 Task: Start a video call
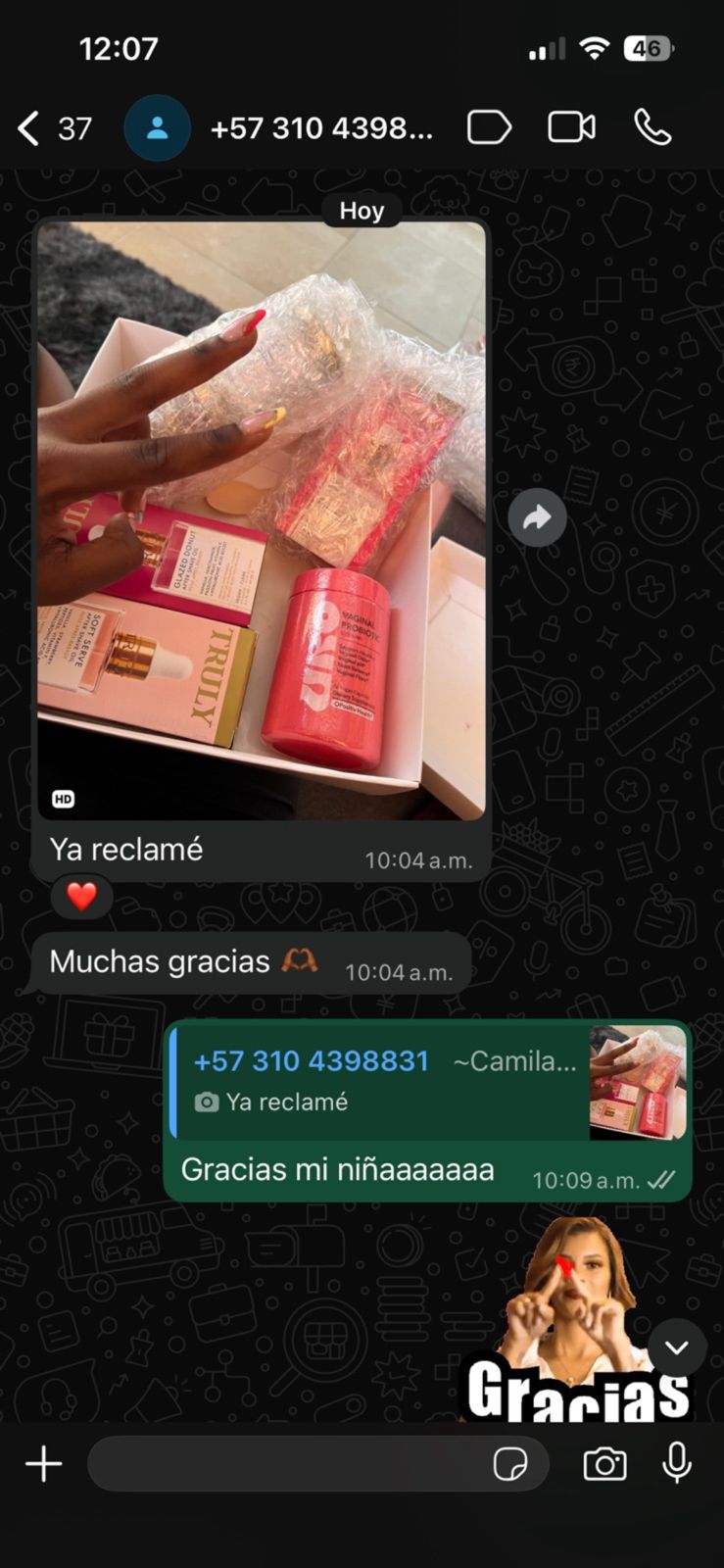coord(571,127)
